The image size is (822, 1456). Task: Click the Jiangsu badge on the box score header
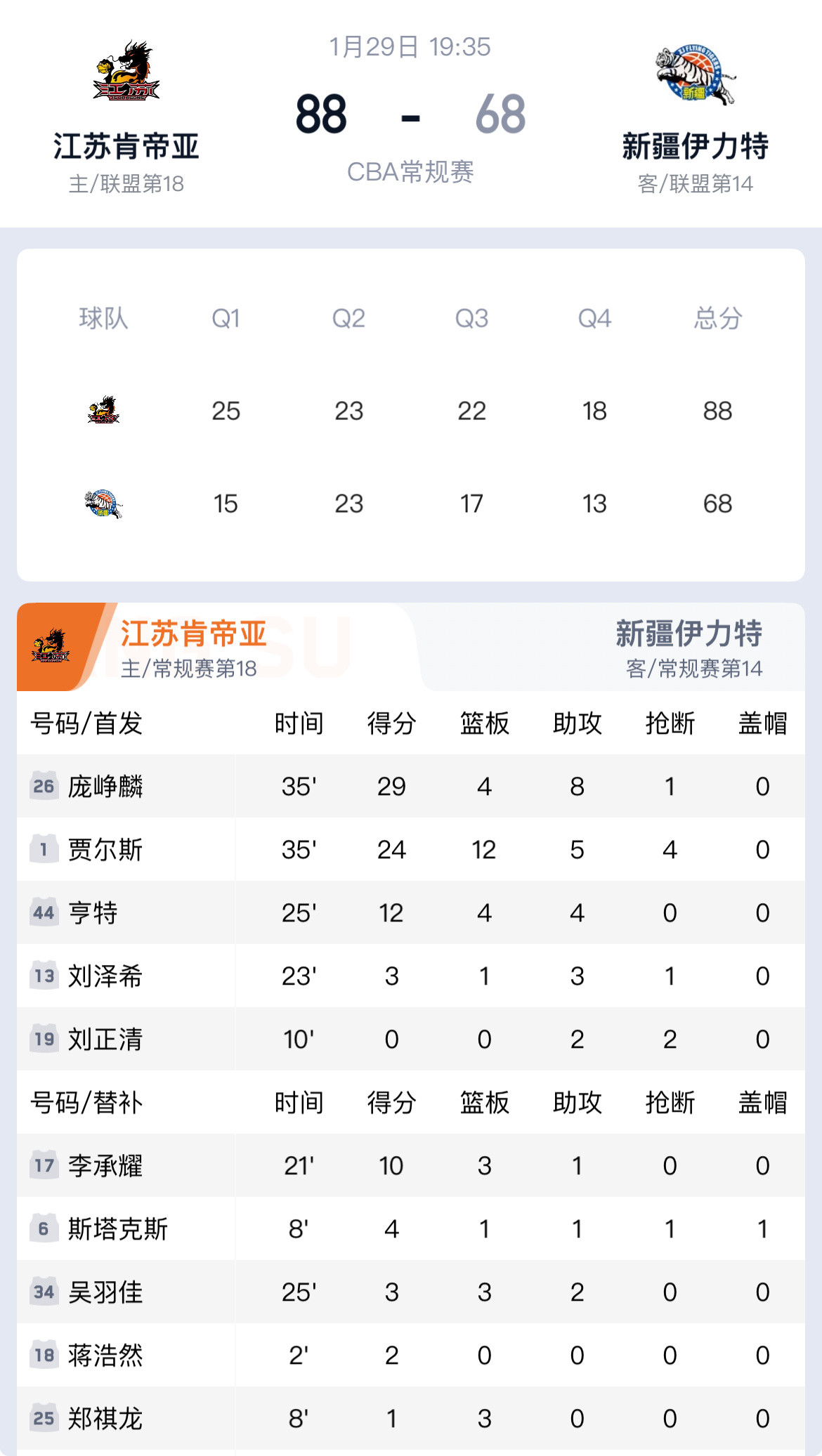[x=51, y=643]
